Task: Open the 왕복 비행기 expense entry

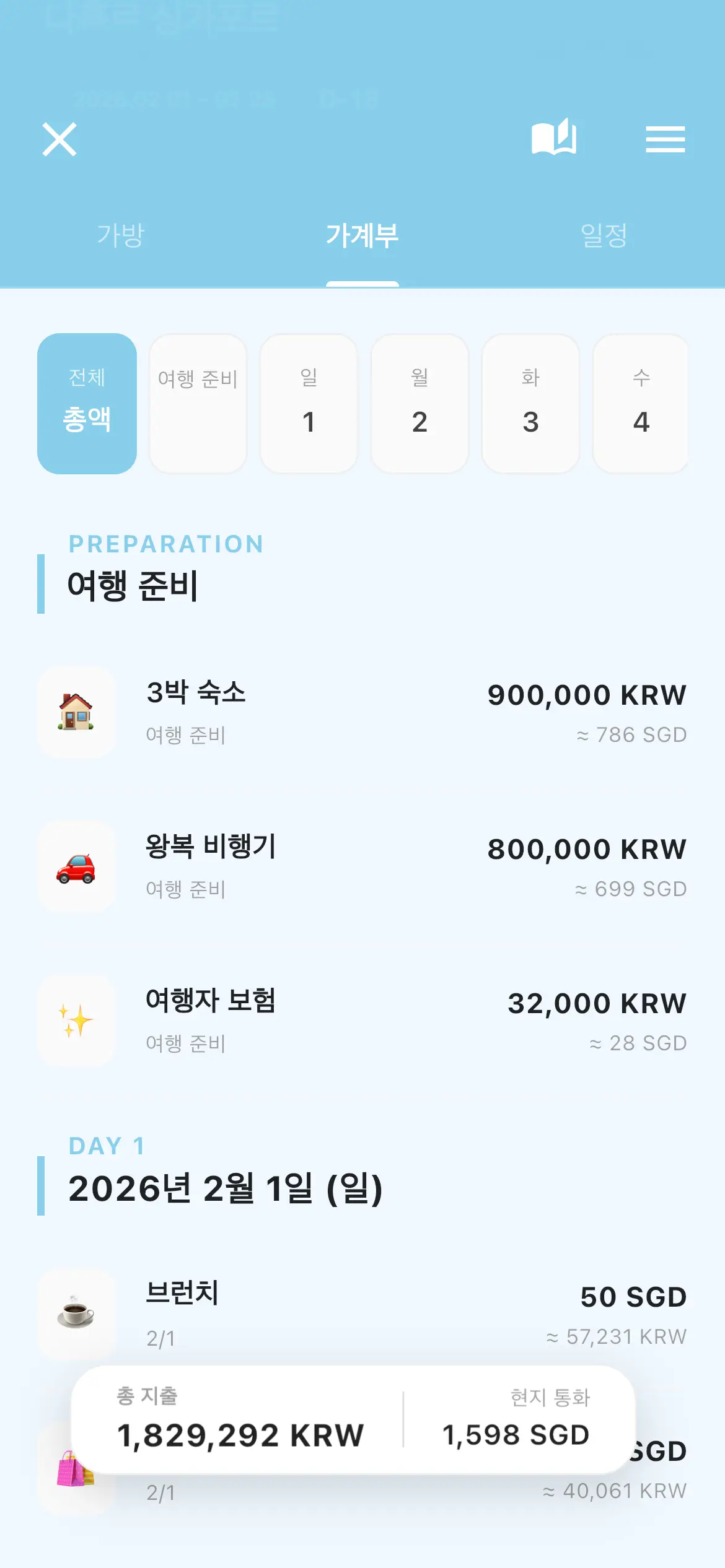Action: pyautogui.click(x=362, y=866)
